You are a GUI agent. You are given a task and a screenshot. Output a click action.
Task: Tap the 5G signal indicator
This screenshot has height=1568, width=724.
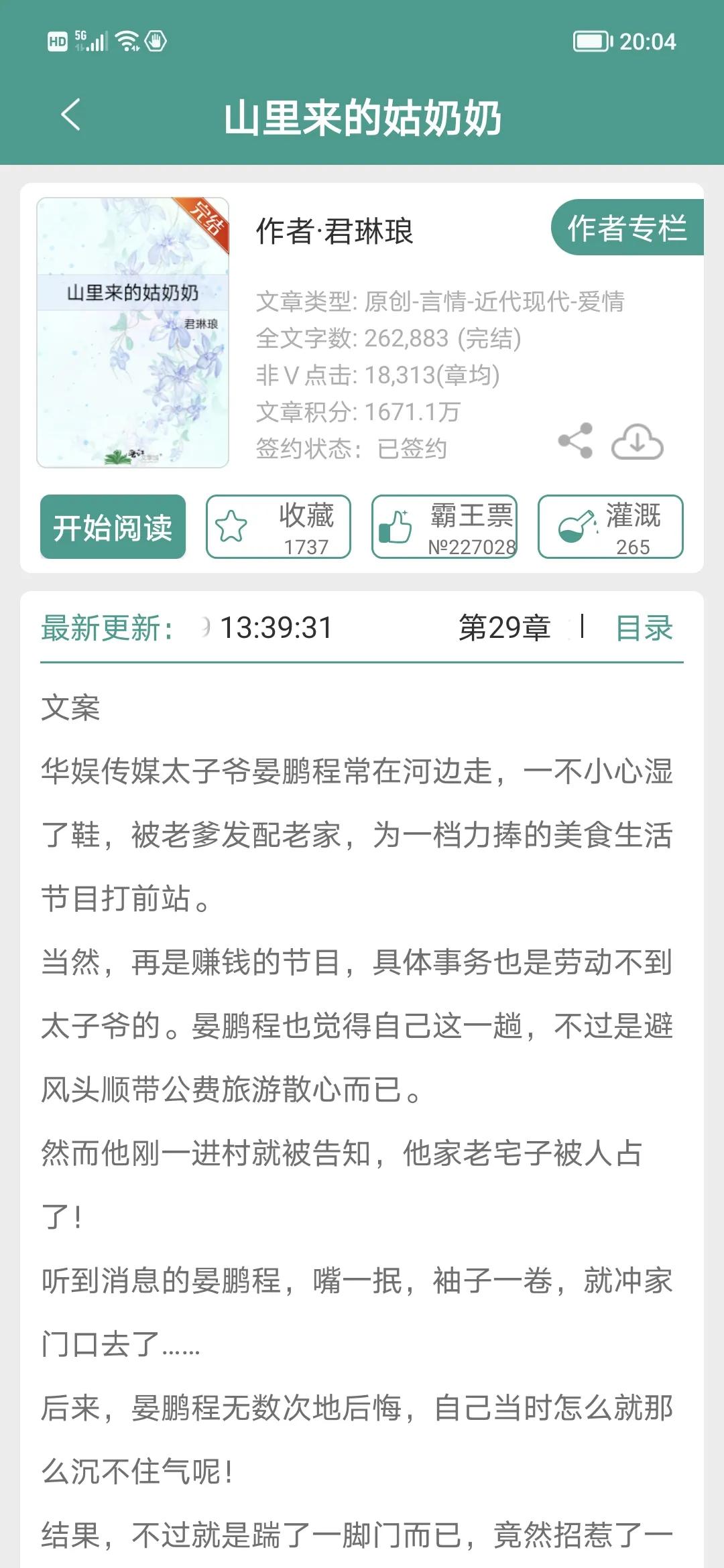tap(89, 42)
